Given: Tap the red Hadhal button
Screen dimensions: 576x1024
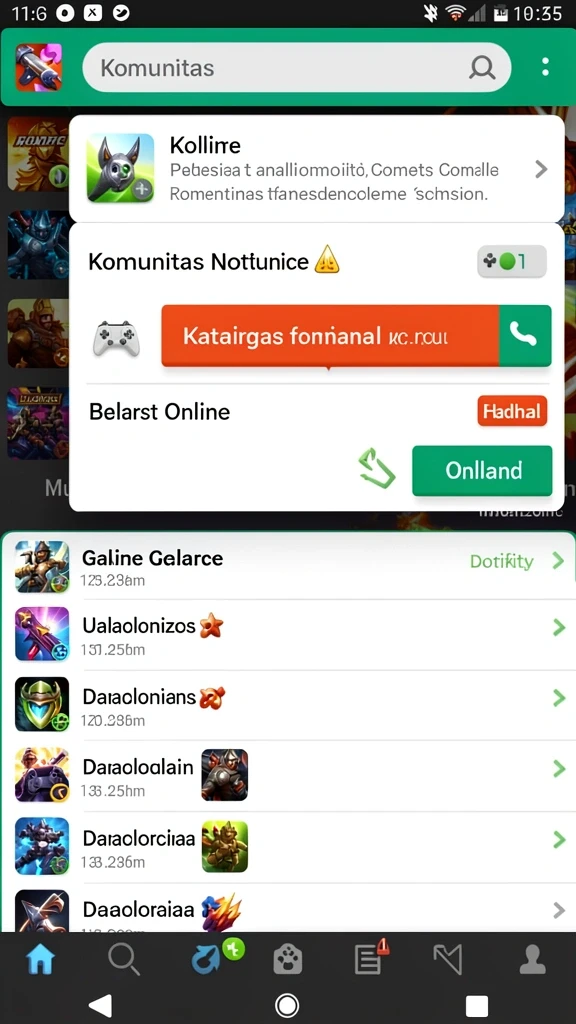Looking at the screenshot, I should (x=512, y=411).
